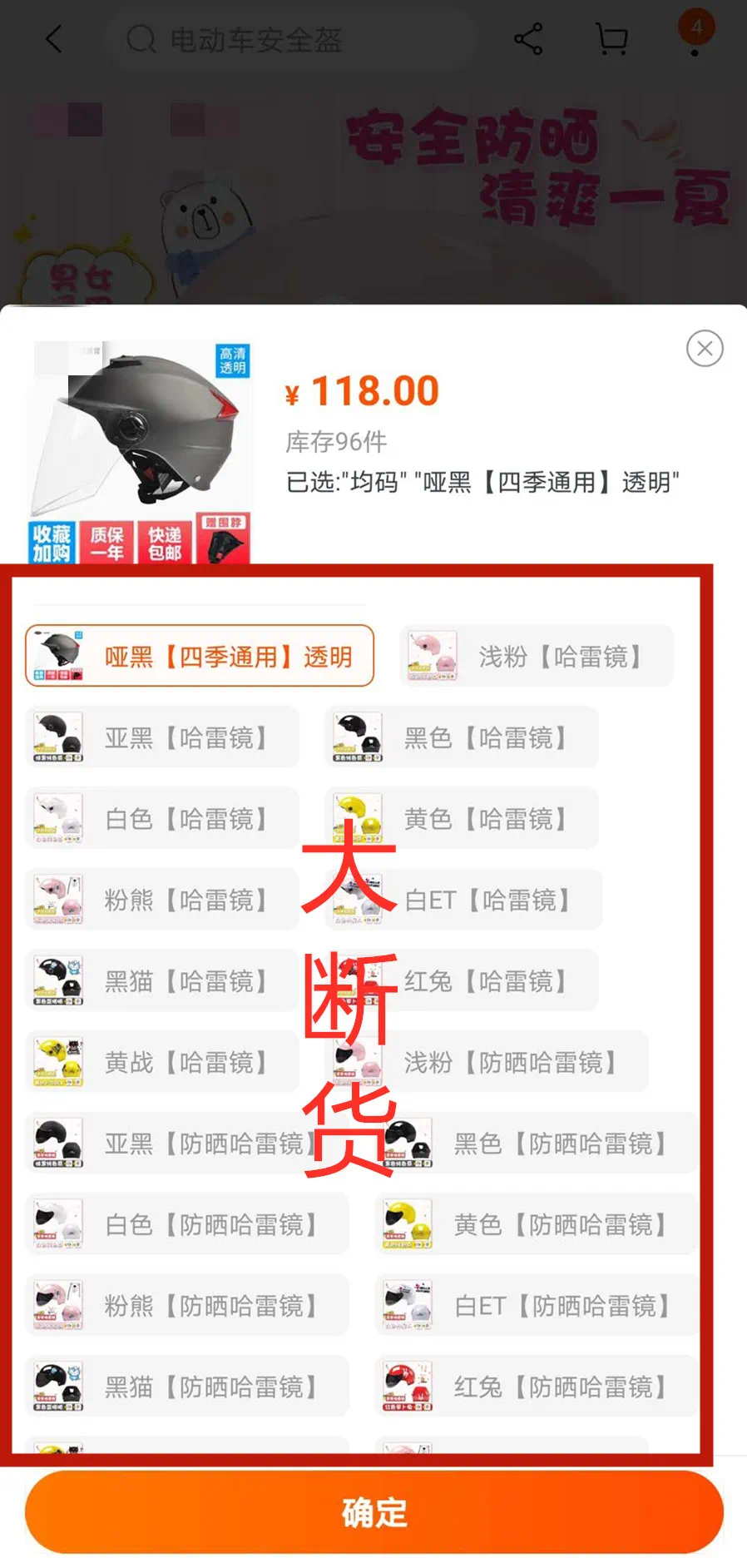Screen dimensions: 747x1568
Task: Enlarge the selected helmet product image
Action: coord(140,449)
